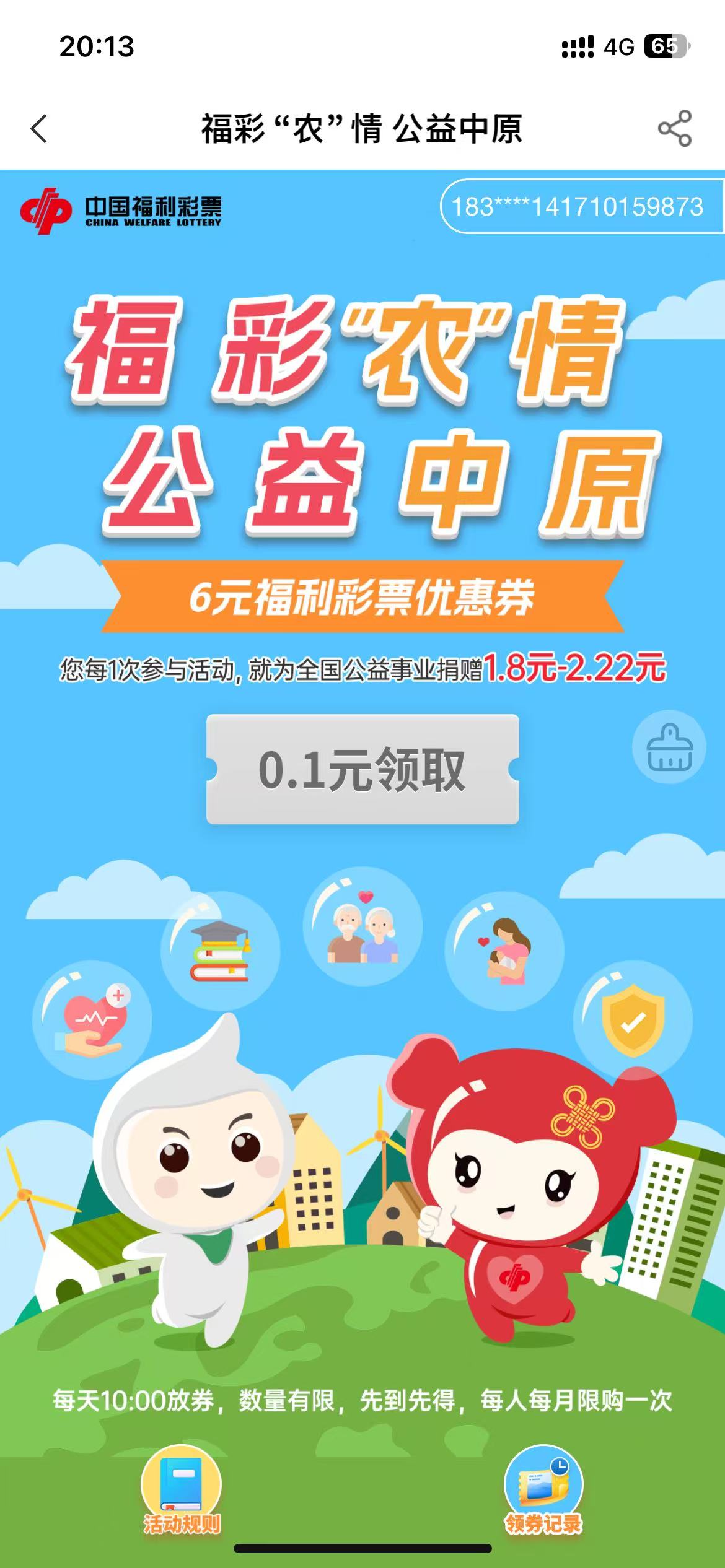Share this page via share icon

pyautogui.click(x=674, y=128)
